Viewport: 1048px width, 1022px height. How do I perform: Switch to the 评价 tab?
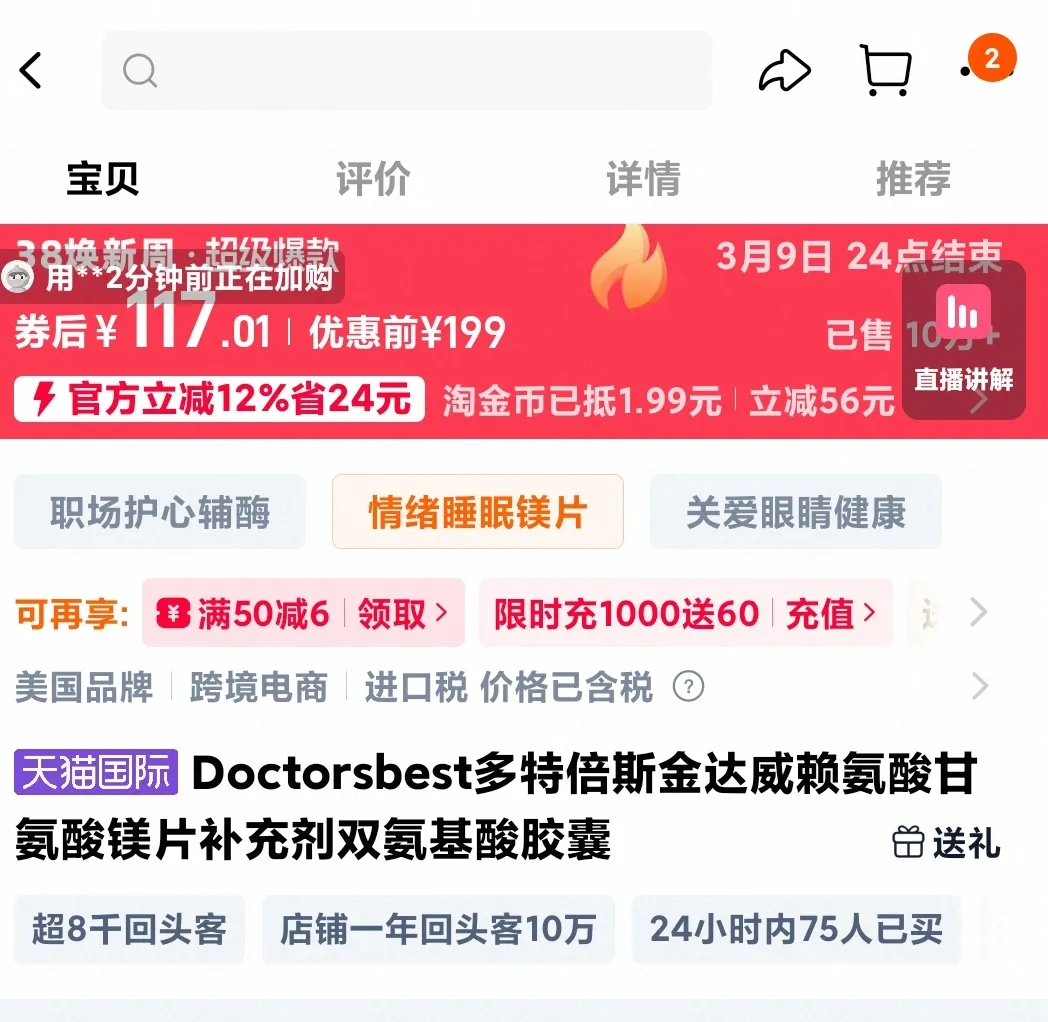tap(372, 179)
